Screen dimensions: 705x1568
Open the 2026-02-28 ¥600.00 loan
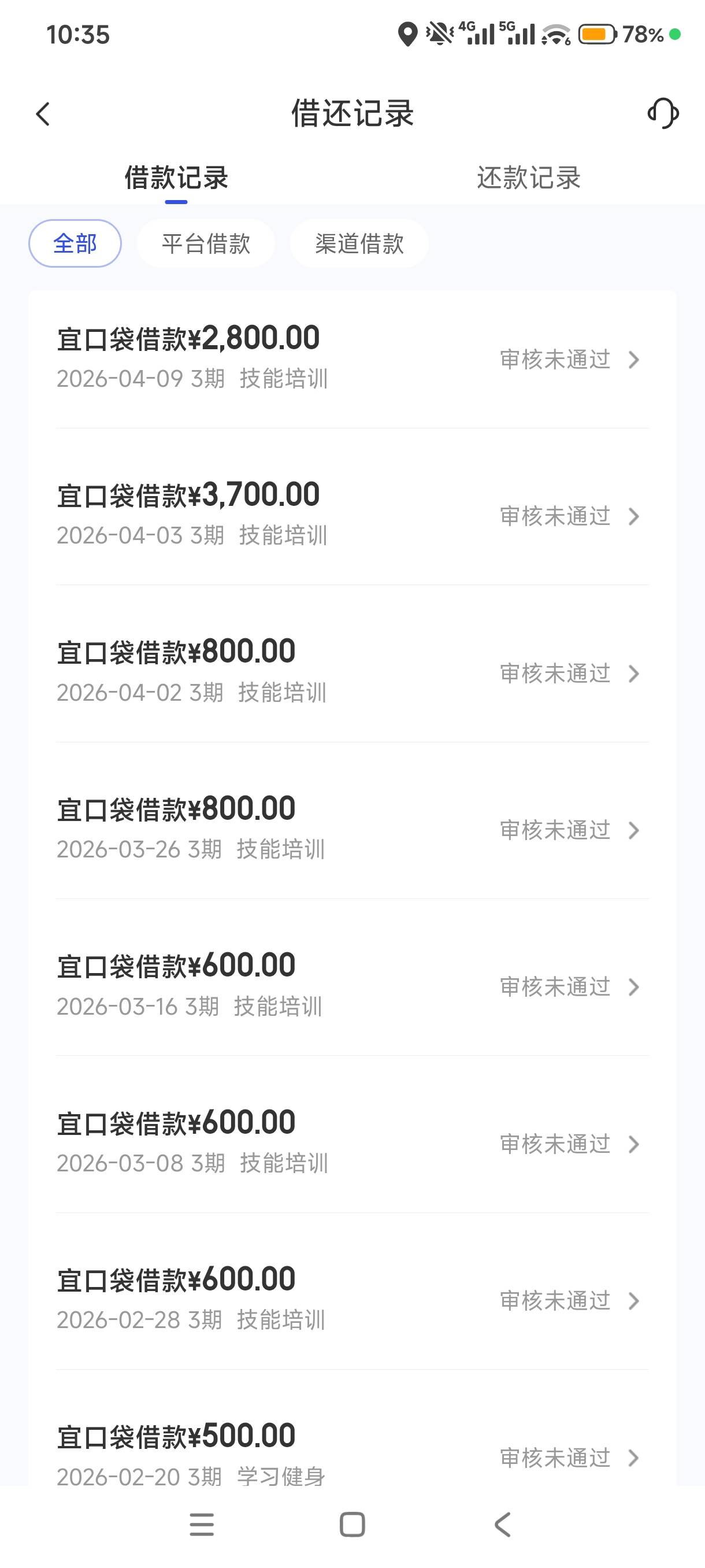(352, 1300)
